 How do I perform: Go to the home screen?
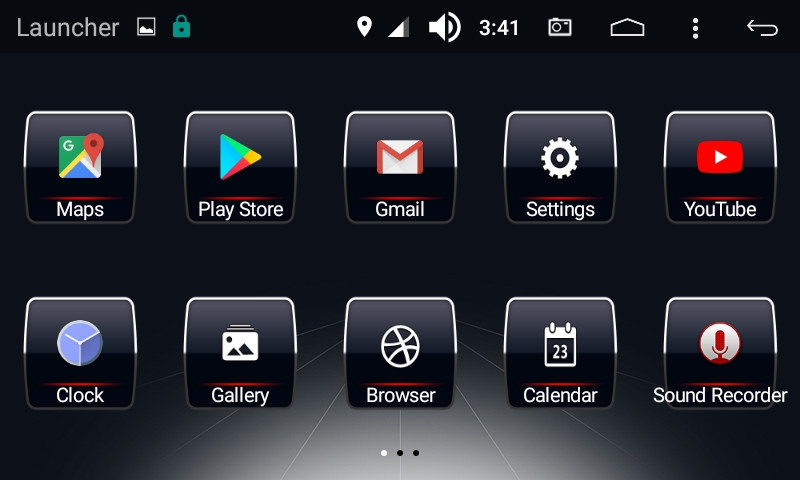(627, 27)
